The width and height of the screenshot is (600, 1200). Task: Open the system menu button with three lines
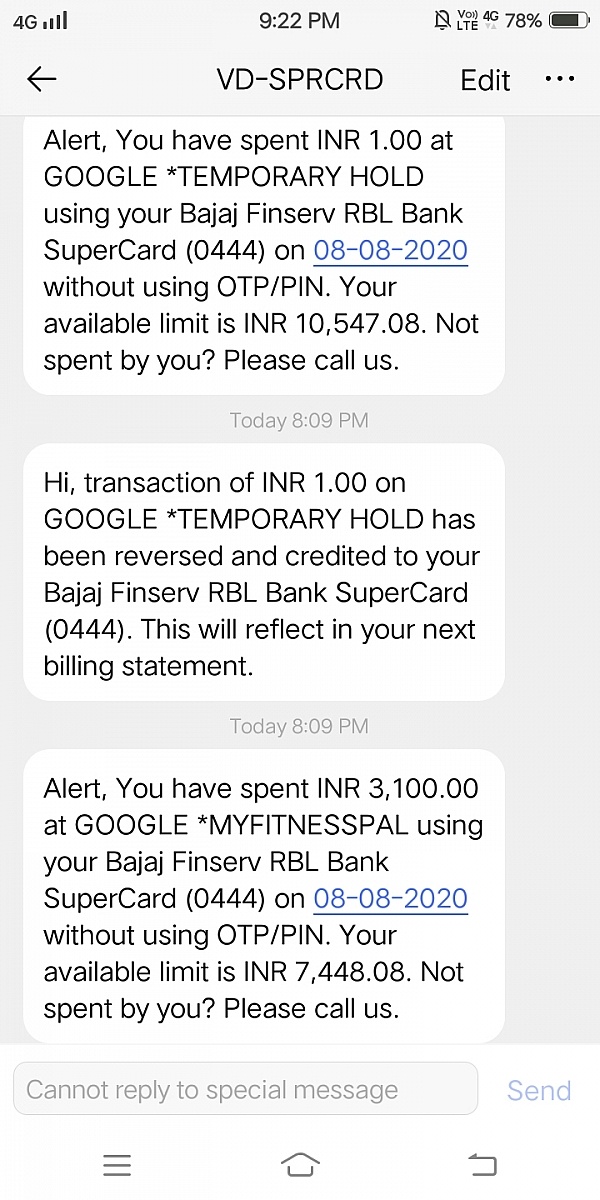click(x=117, y=1164)
